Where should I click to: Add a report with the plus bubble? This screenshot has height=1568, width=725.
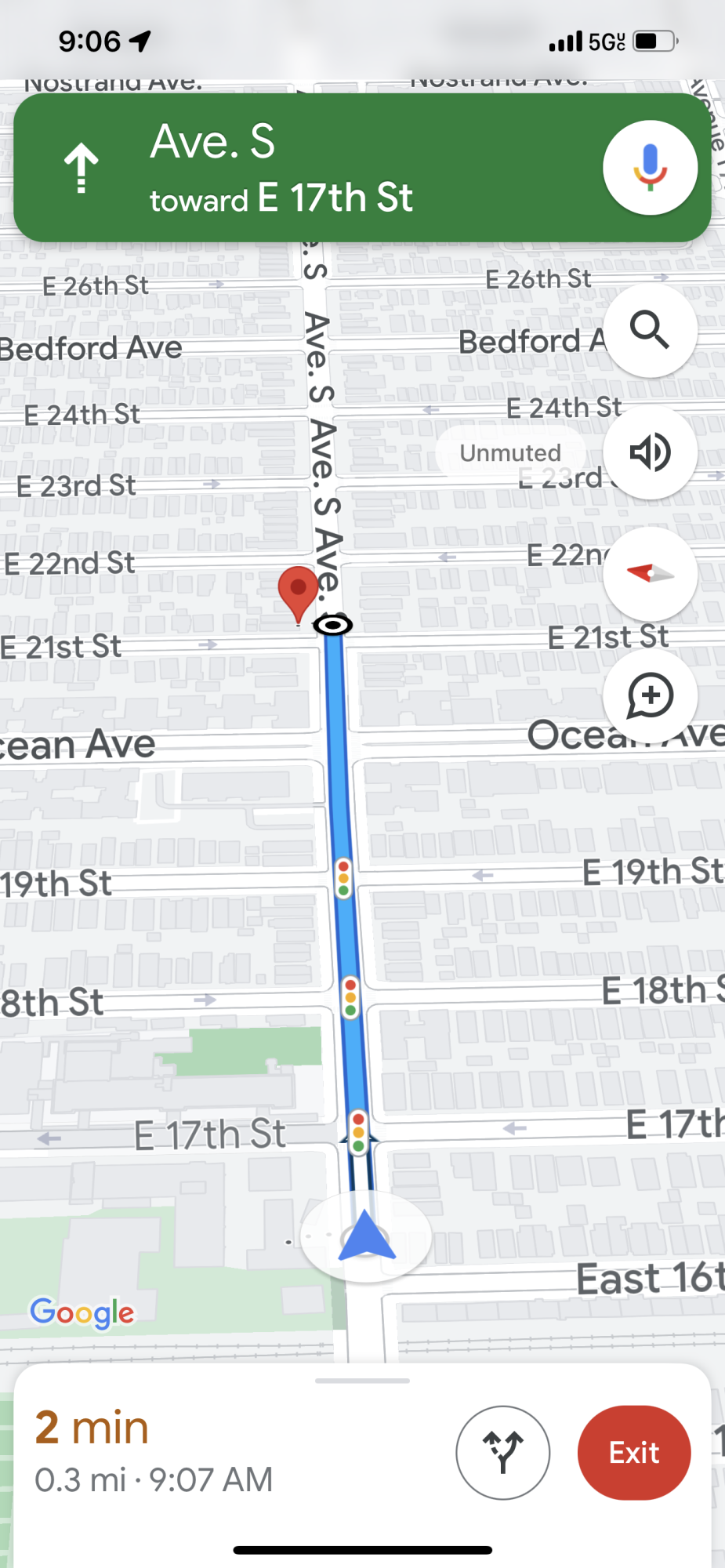coord(650,695)
